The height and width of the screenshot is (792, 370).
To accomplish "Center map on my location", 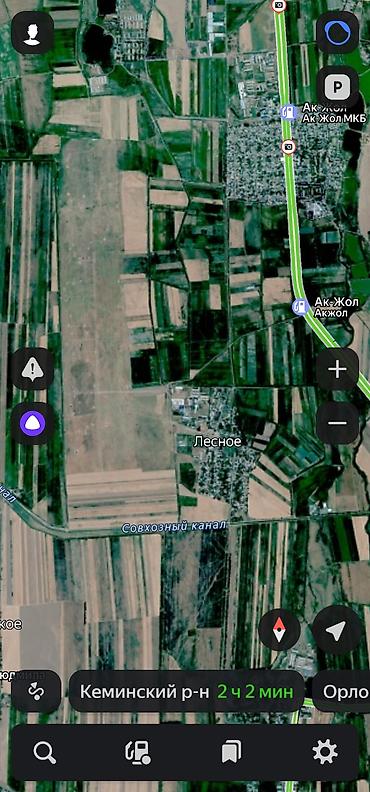I will [x=336, y=629].
